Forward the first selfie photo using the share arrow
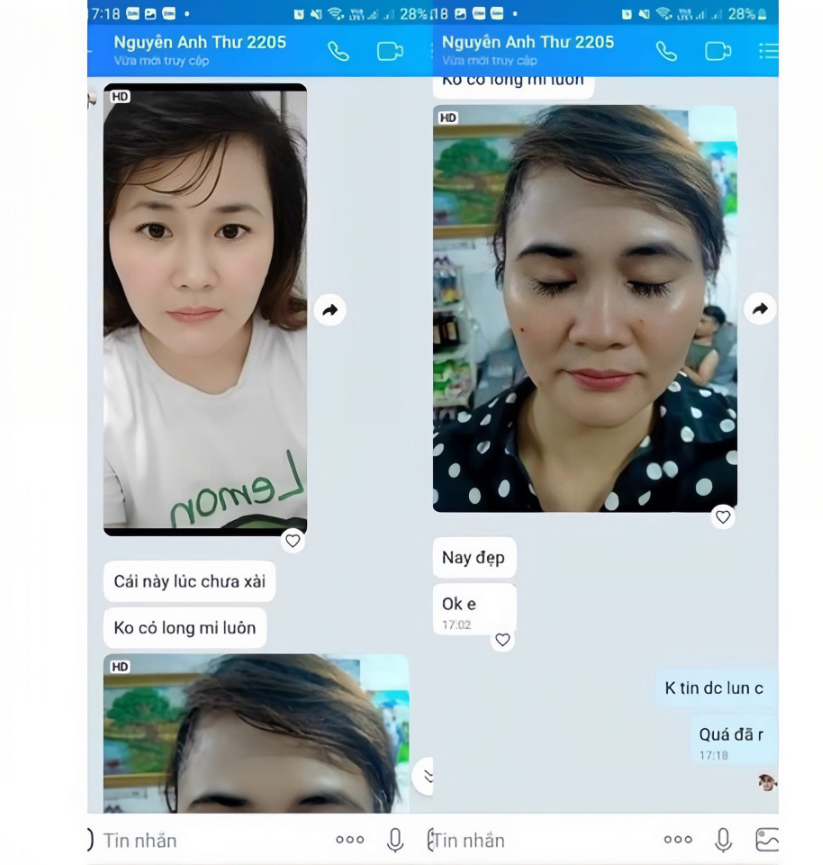 point(331,310)
